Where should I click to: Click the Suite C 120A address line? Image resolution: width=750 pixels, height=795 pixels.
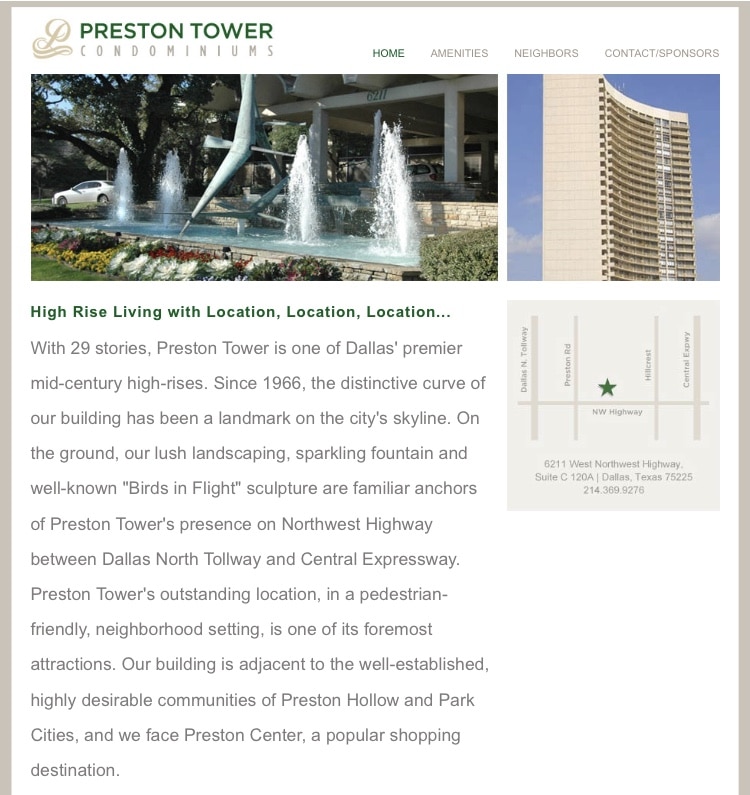(x=614, y=475)
